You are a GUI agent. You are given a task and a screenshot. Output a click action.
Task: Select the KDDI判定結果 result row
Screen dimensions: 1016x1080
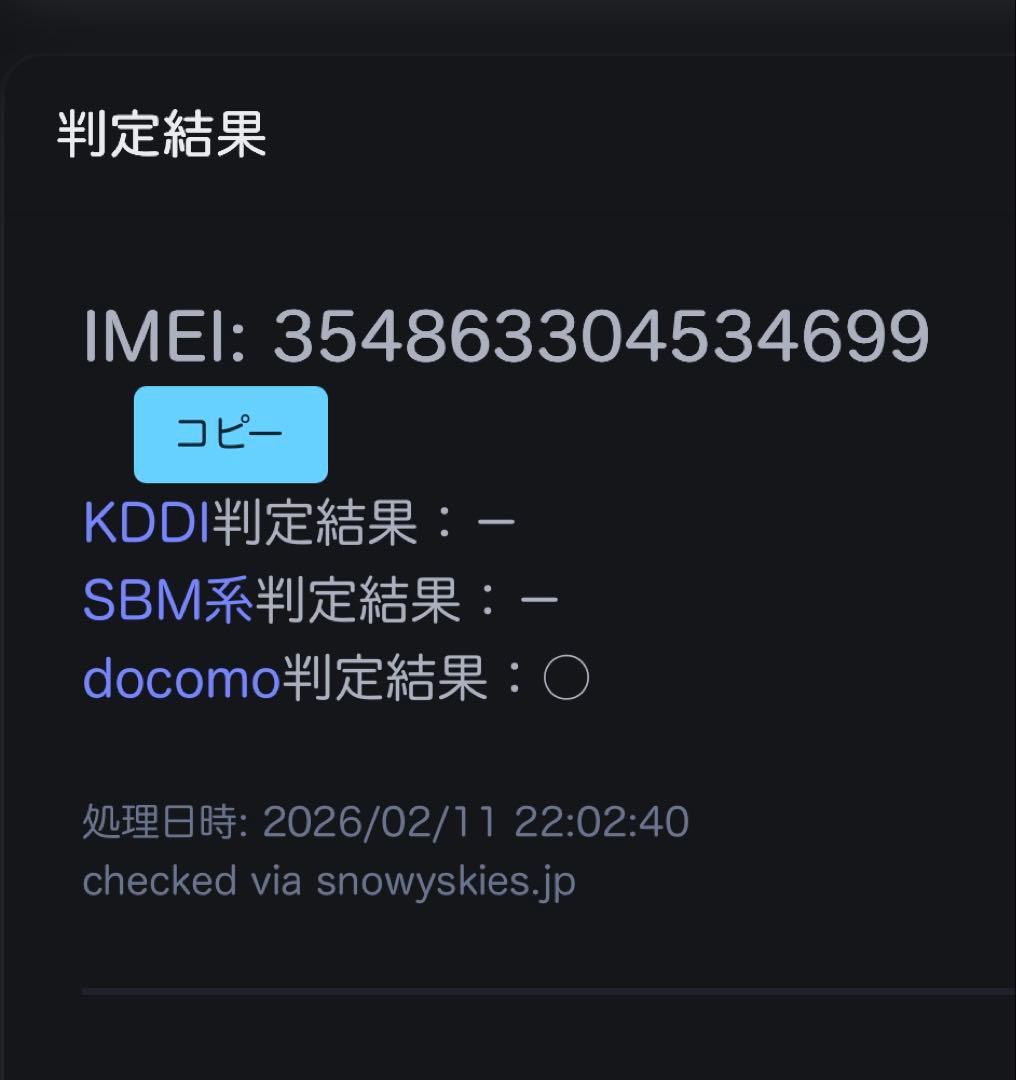[x=300, y=521]
